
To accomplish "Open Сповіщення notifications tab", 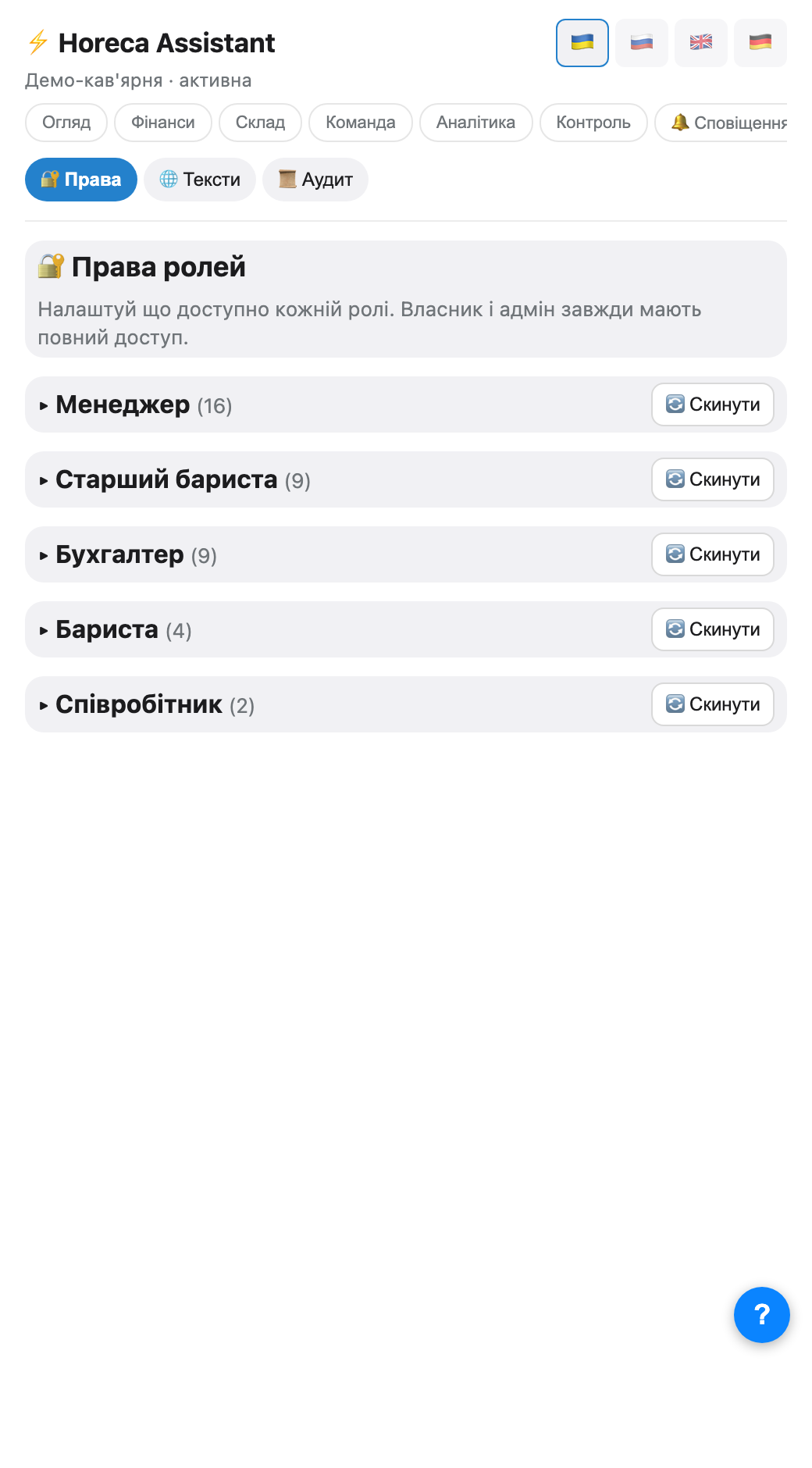I will pos(721,123).
